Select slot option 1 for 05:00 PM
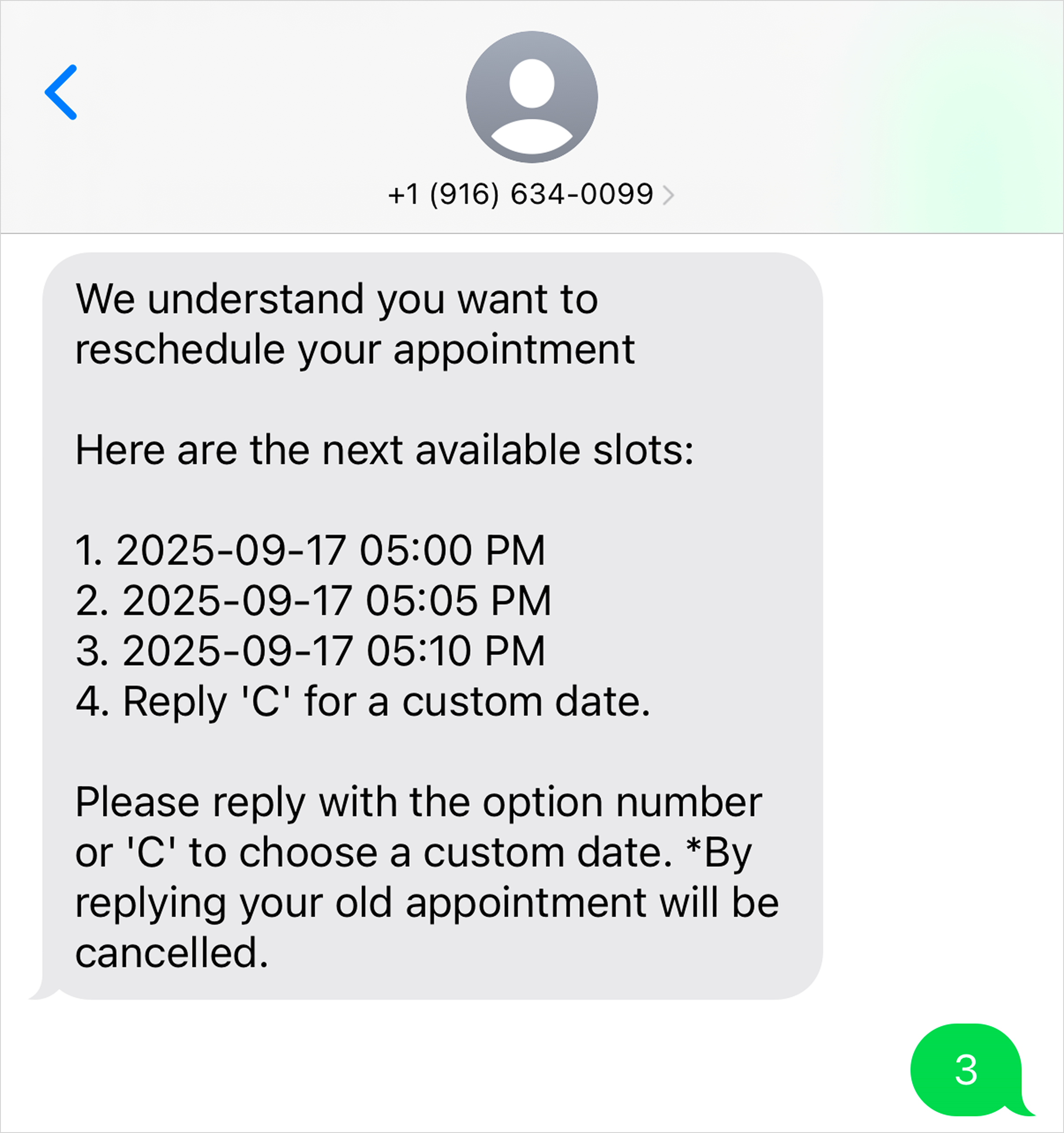The image size is (1064, 1133). pos(311,549)
